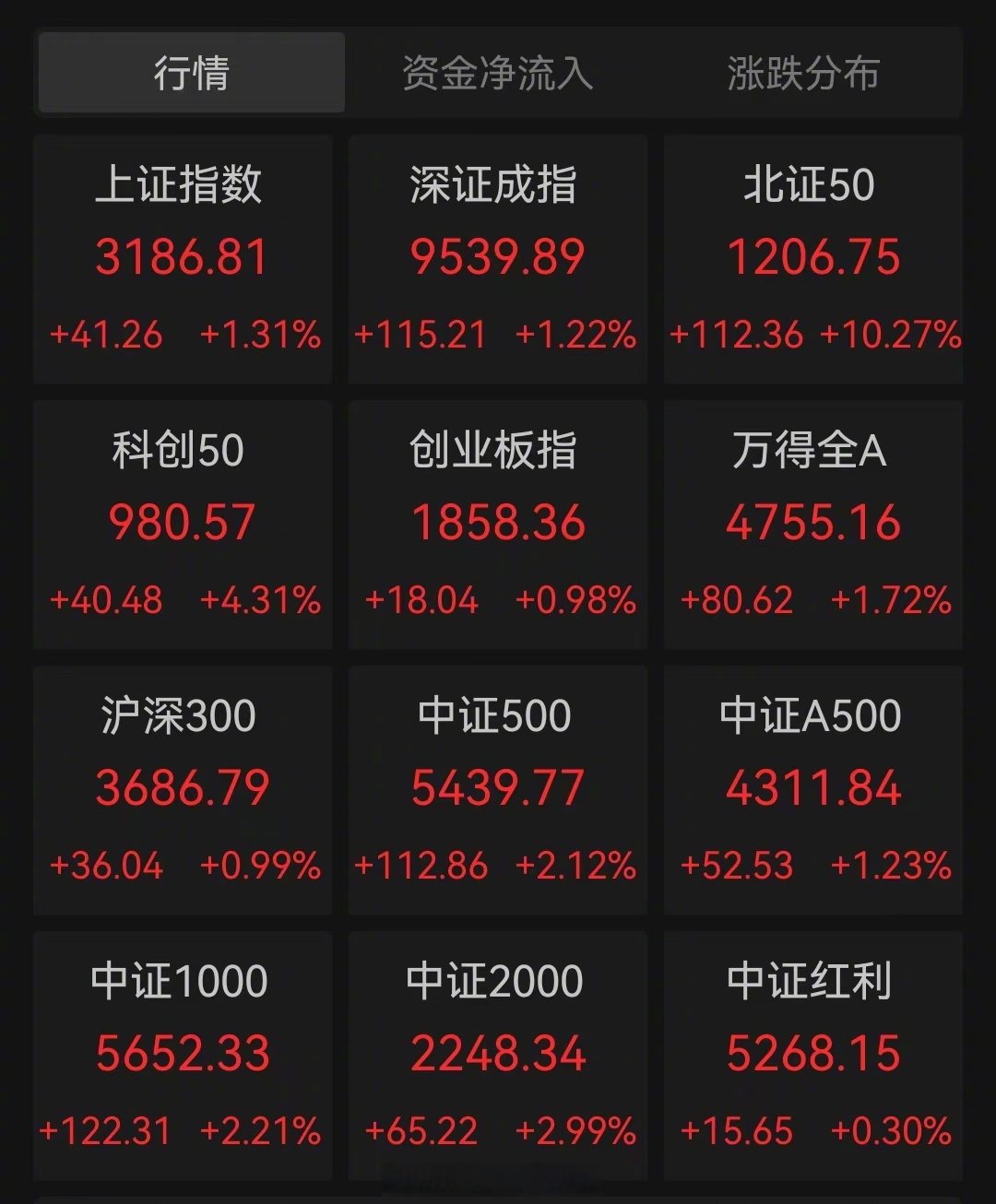Image resolution: width=996 pixels, height=1204 pixels.
Task: Open the 中证1000 index card
Action: (x=182, y=1053)
